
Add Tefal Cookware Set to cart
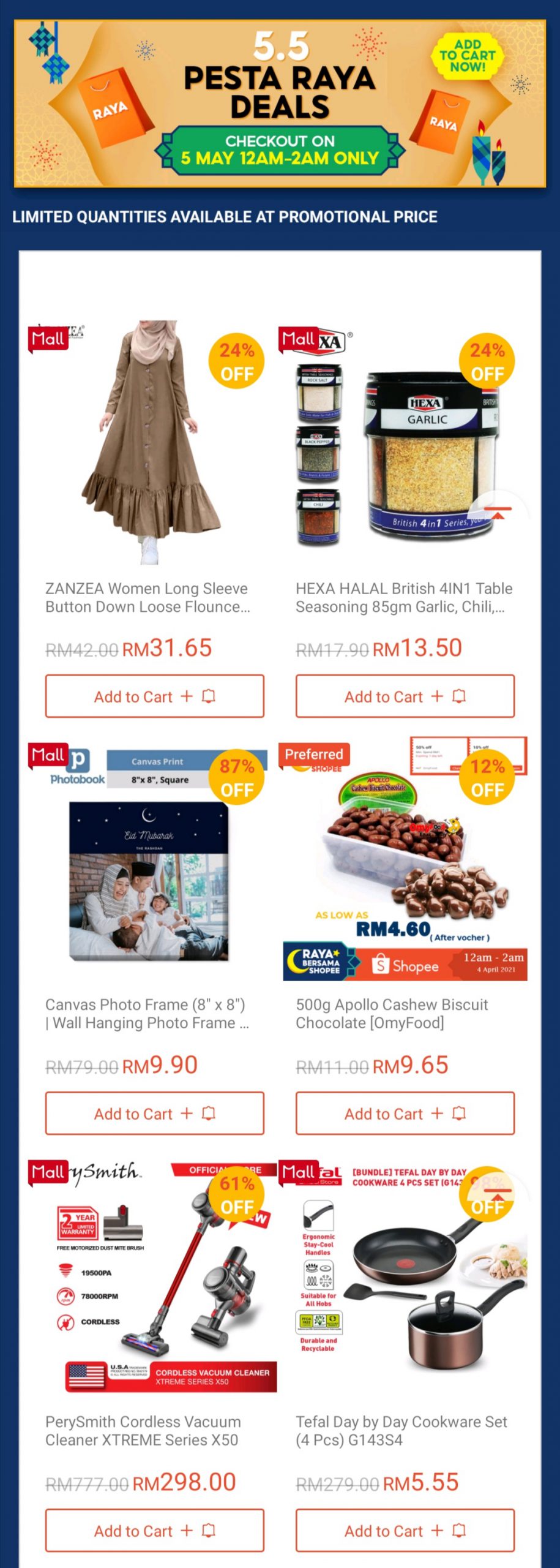pyautogui.click(x=405, y=1531)
